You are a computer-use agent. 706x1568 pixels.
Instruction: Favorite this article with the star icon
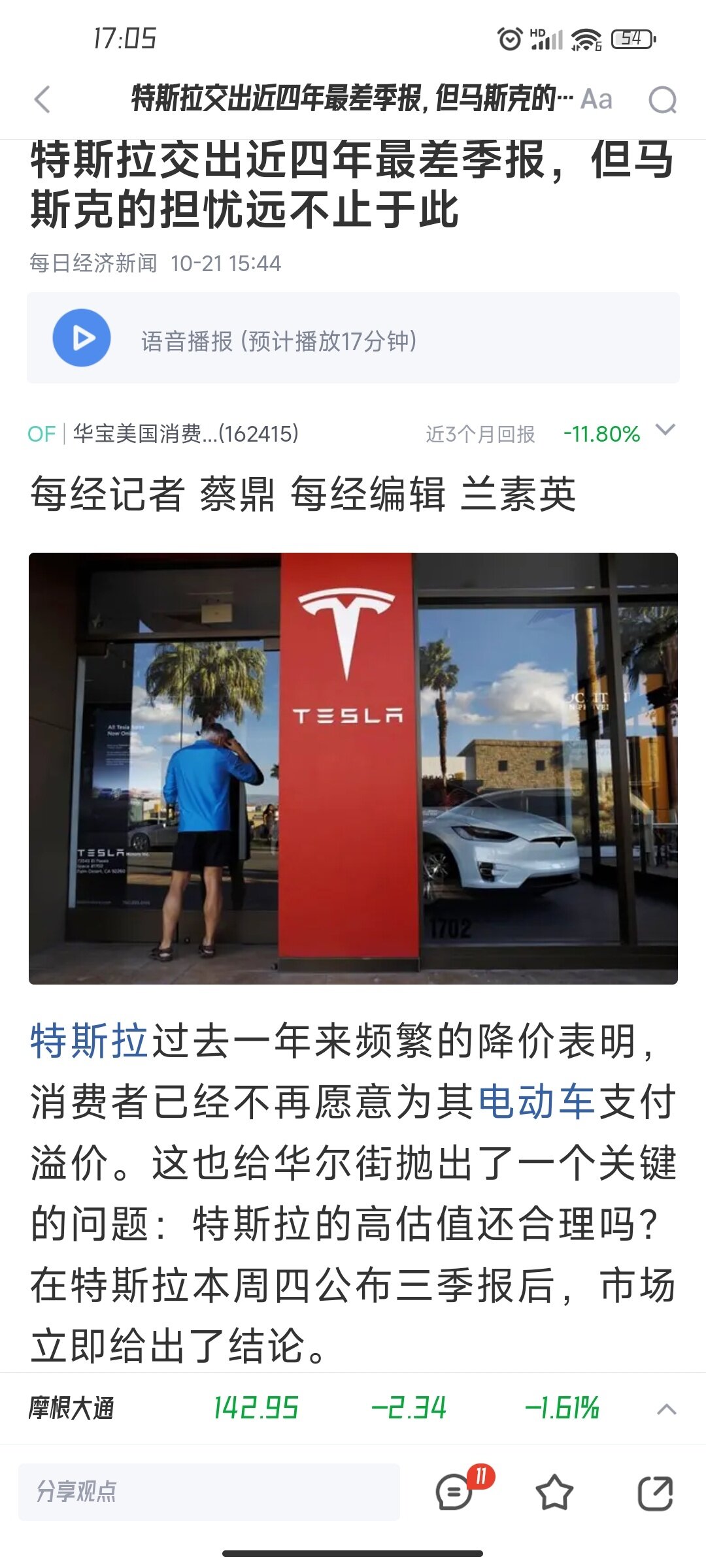pos(554,1493)
